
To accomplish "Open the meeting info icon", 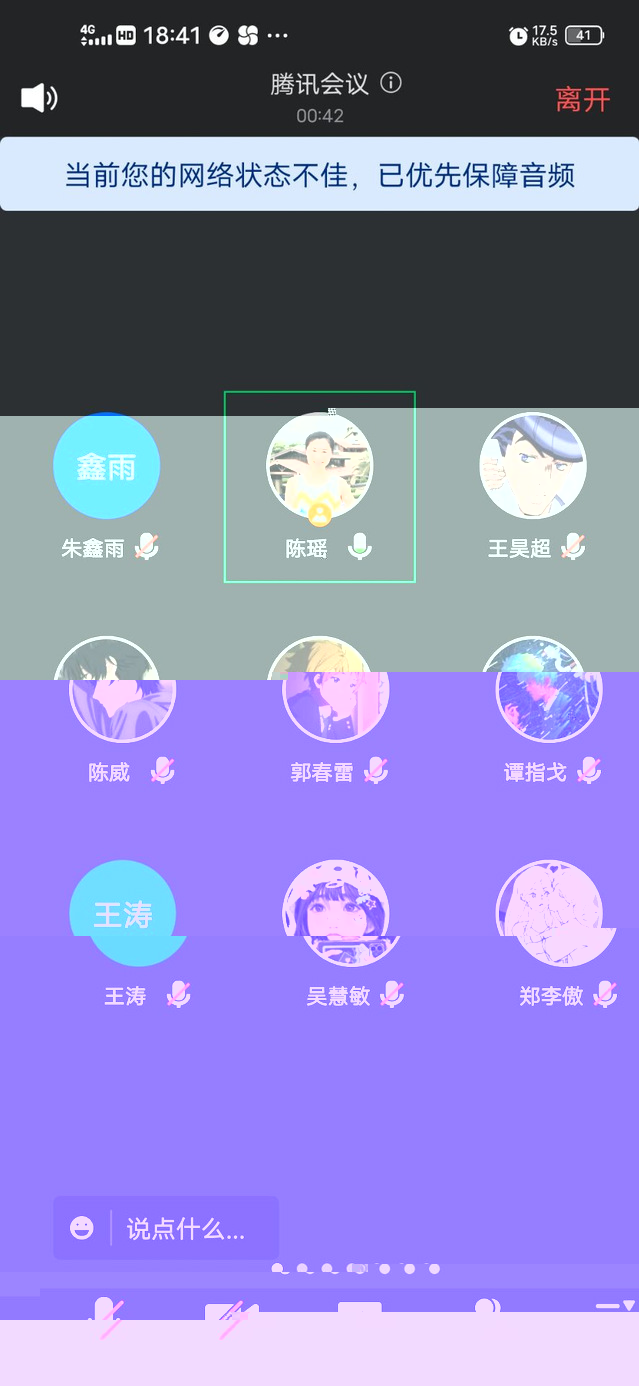I will coord(392,83).
